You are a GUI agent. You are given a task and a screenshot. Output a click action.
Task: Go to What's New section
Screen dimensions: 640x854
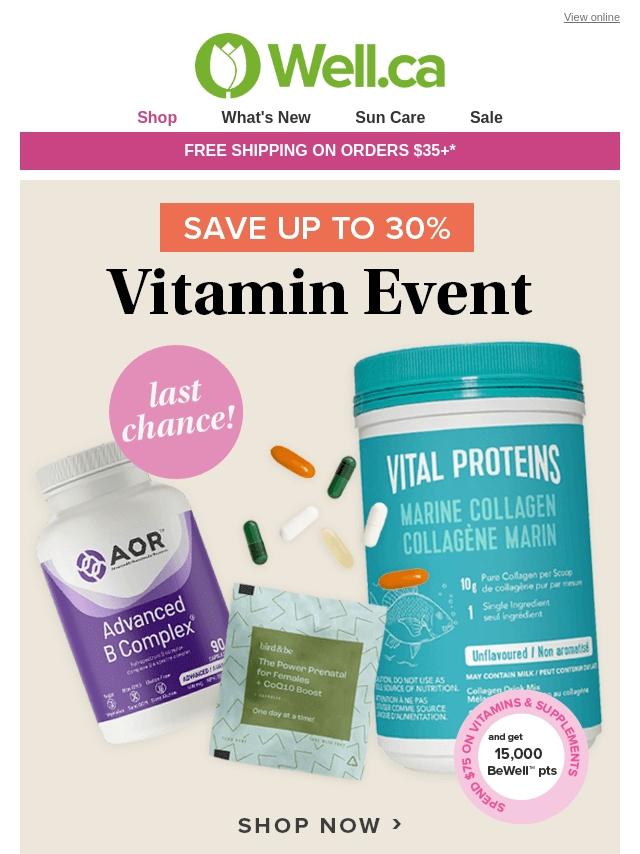(x=266, y=117)
